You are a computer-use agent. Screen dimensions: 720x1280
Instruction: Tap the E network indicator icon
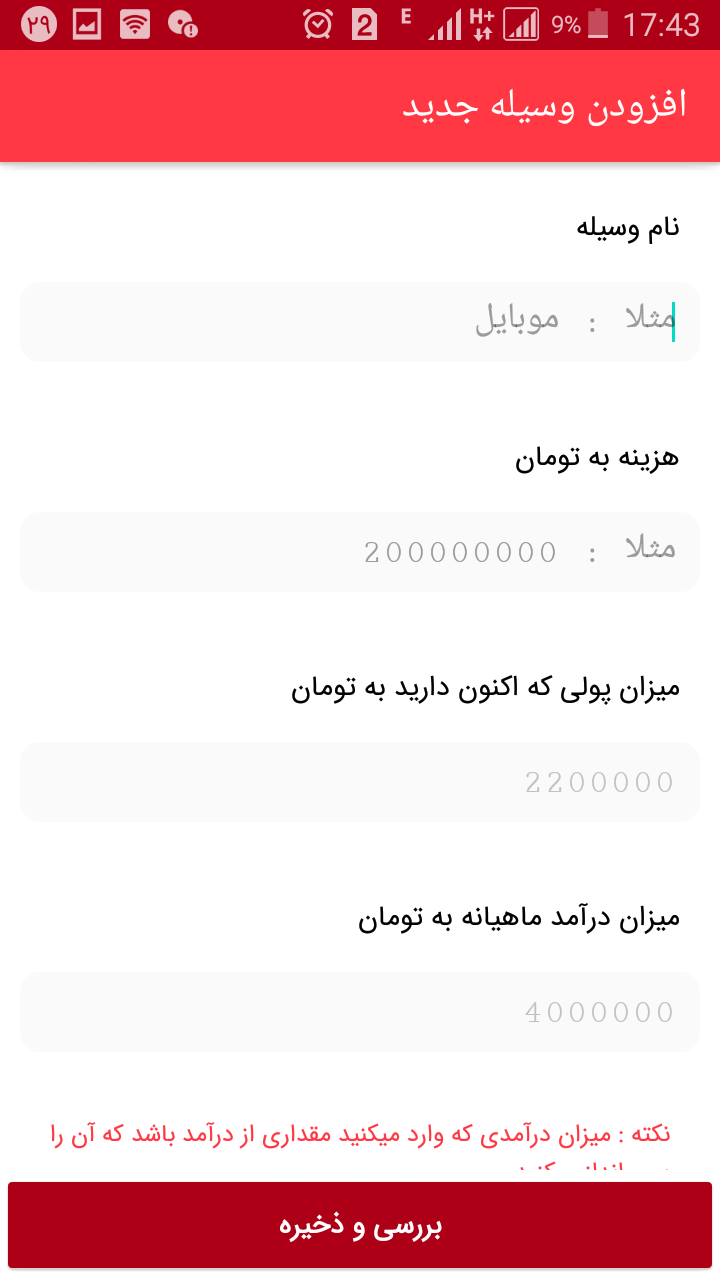(x=407, y=18)
